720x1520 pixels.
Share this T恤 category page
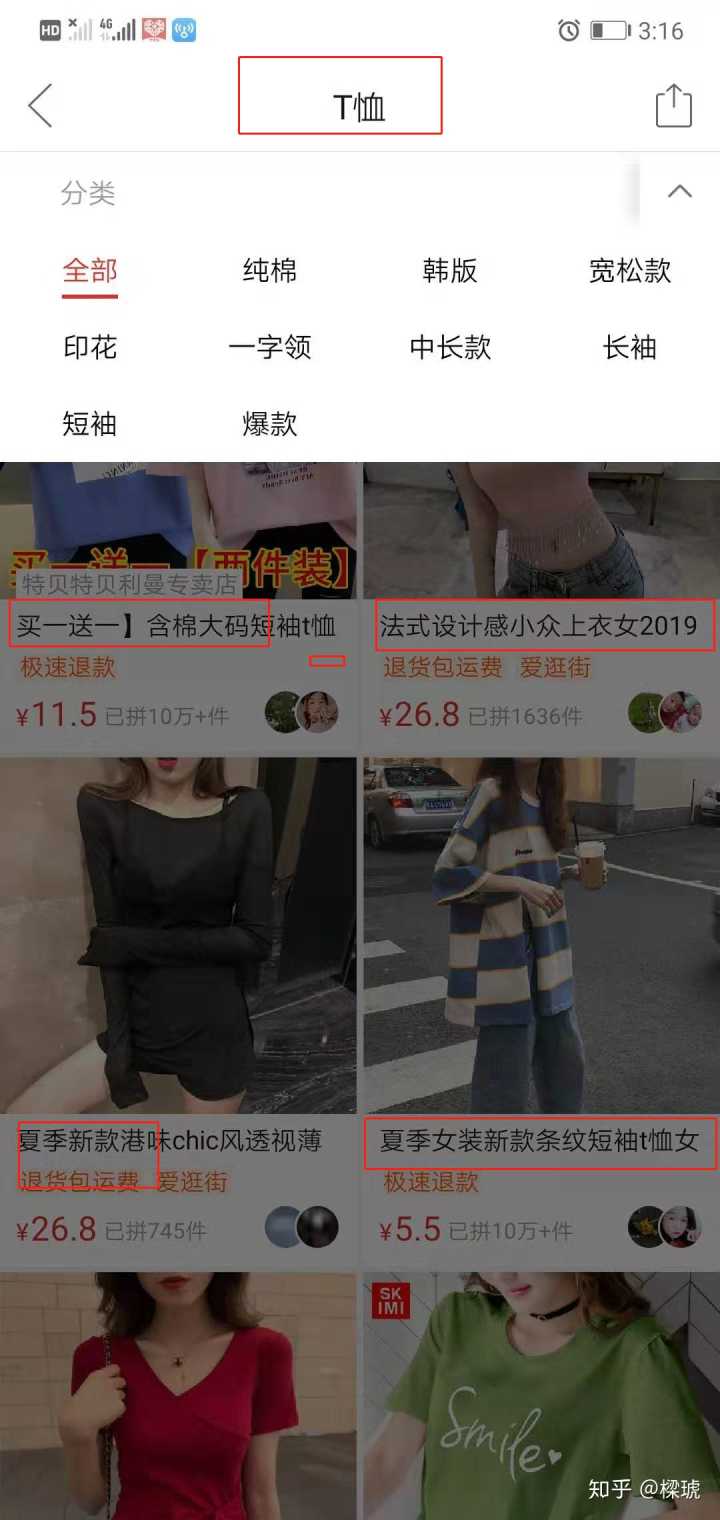click(673, 105)
